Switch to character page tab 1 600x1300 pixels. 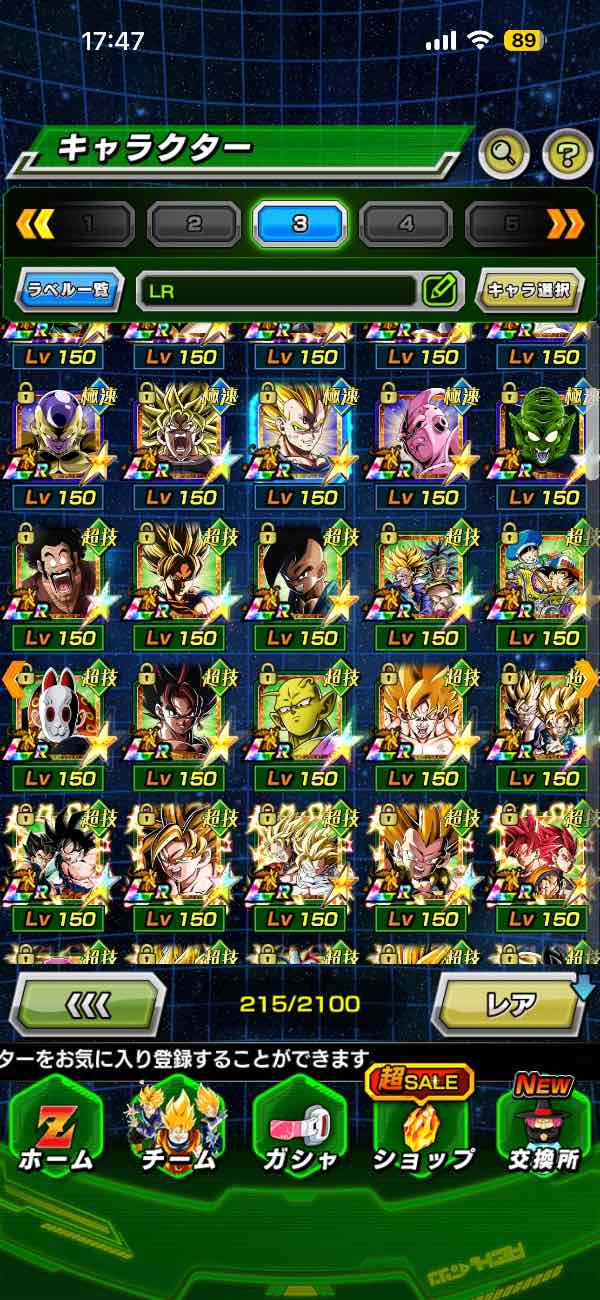[89, 224]
